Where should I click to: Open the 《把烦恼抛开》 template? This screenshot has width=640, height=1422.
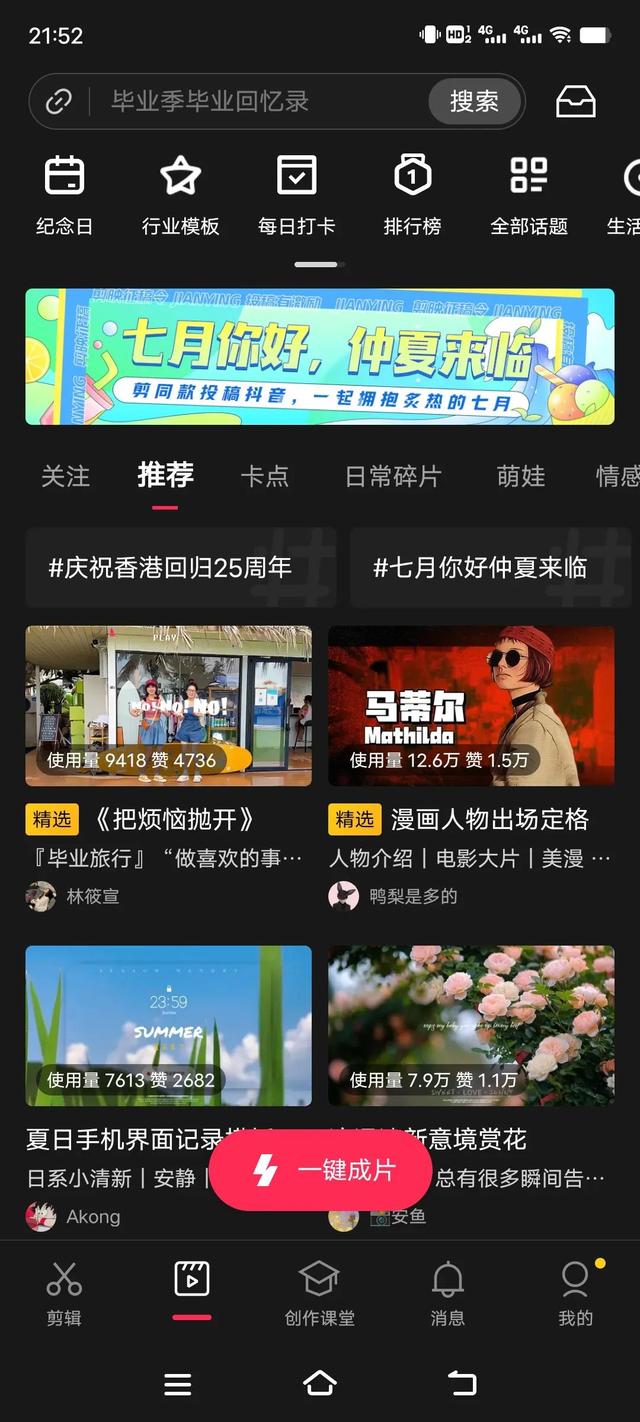point(168,706)
